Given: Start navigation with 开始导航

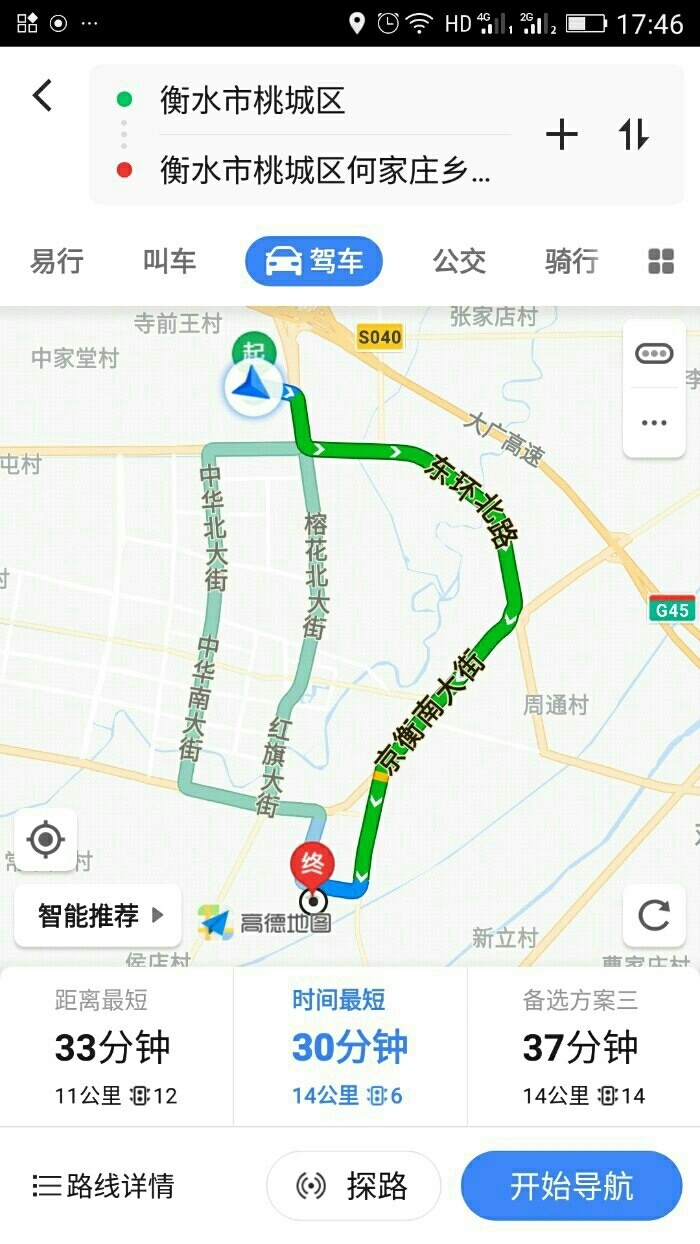Looking at the screenshot, I should 571,1186.
